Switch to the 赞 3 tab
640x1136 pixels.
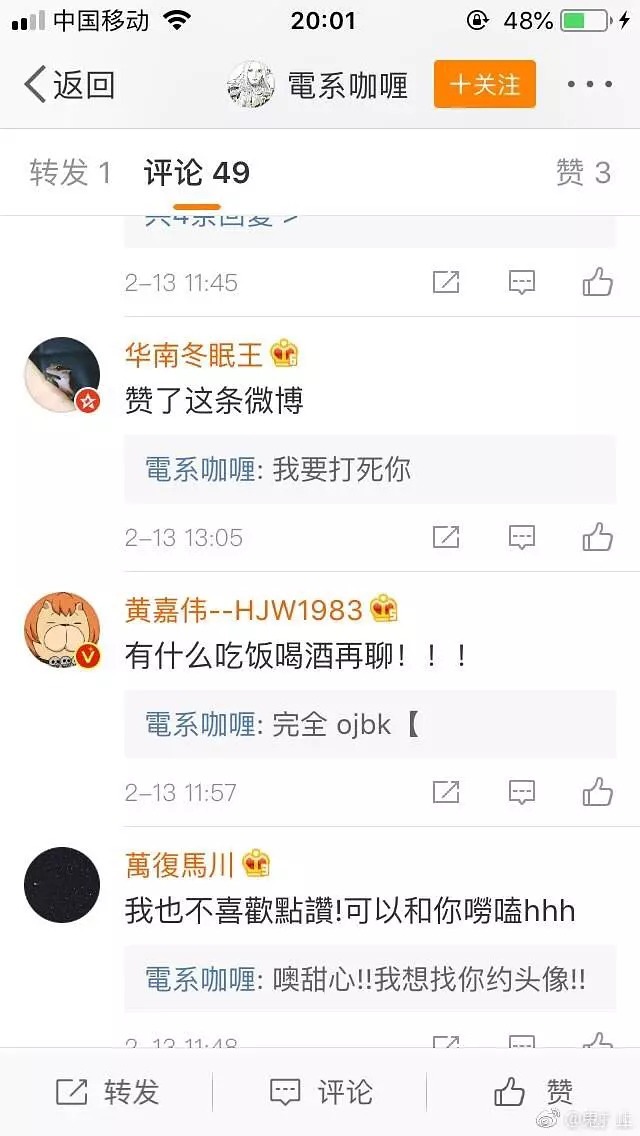583,173
